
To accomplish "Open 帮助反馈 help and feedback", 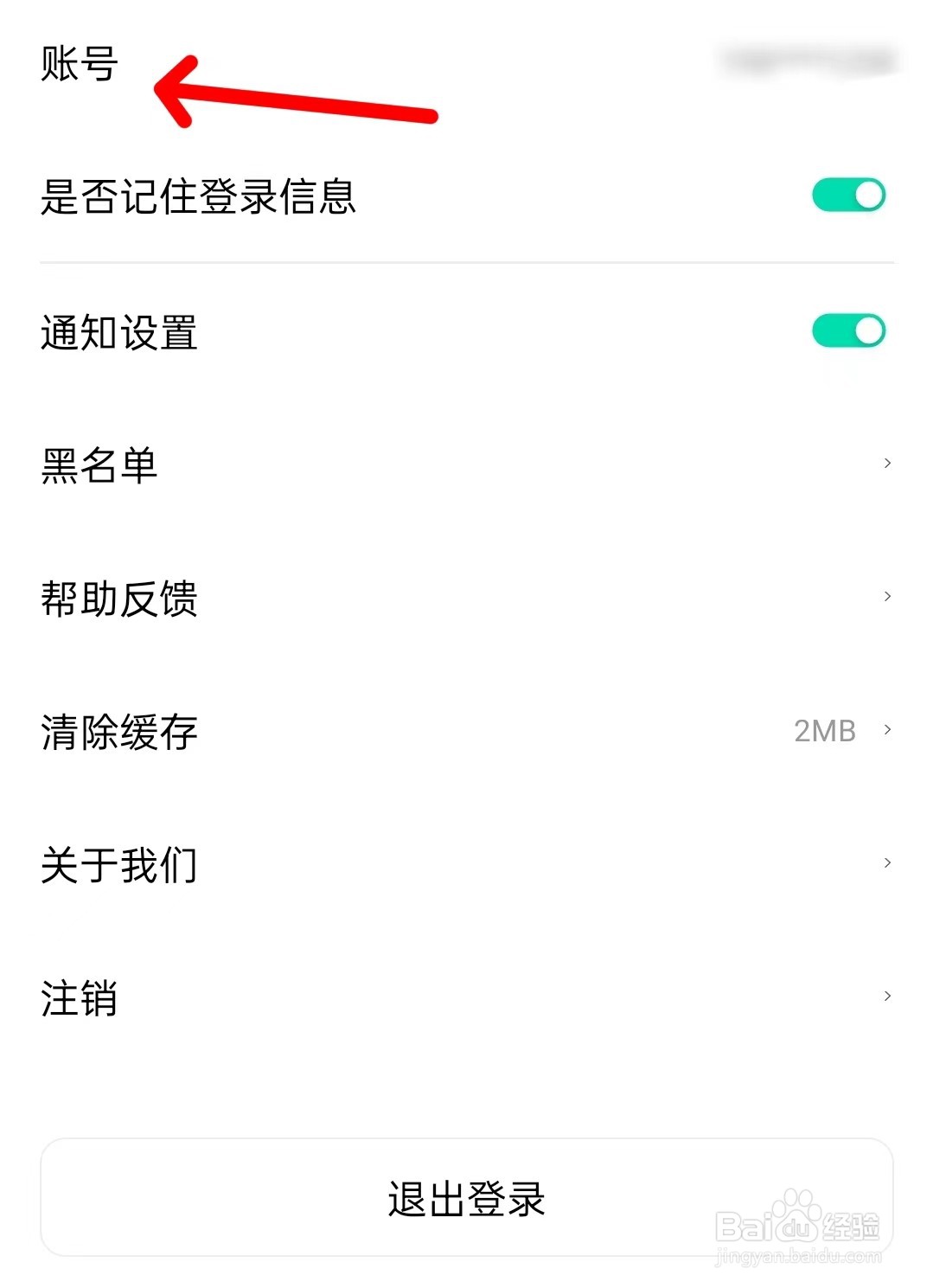I will pyautogui.click(x=118, y=598).
